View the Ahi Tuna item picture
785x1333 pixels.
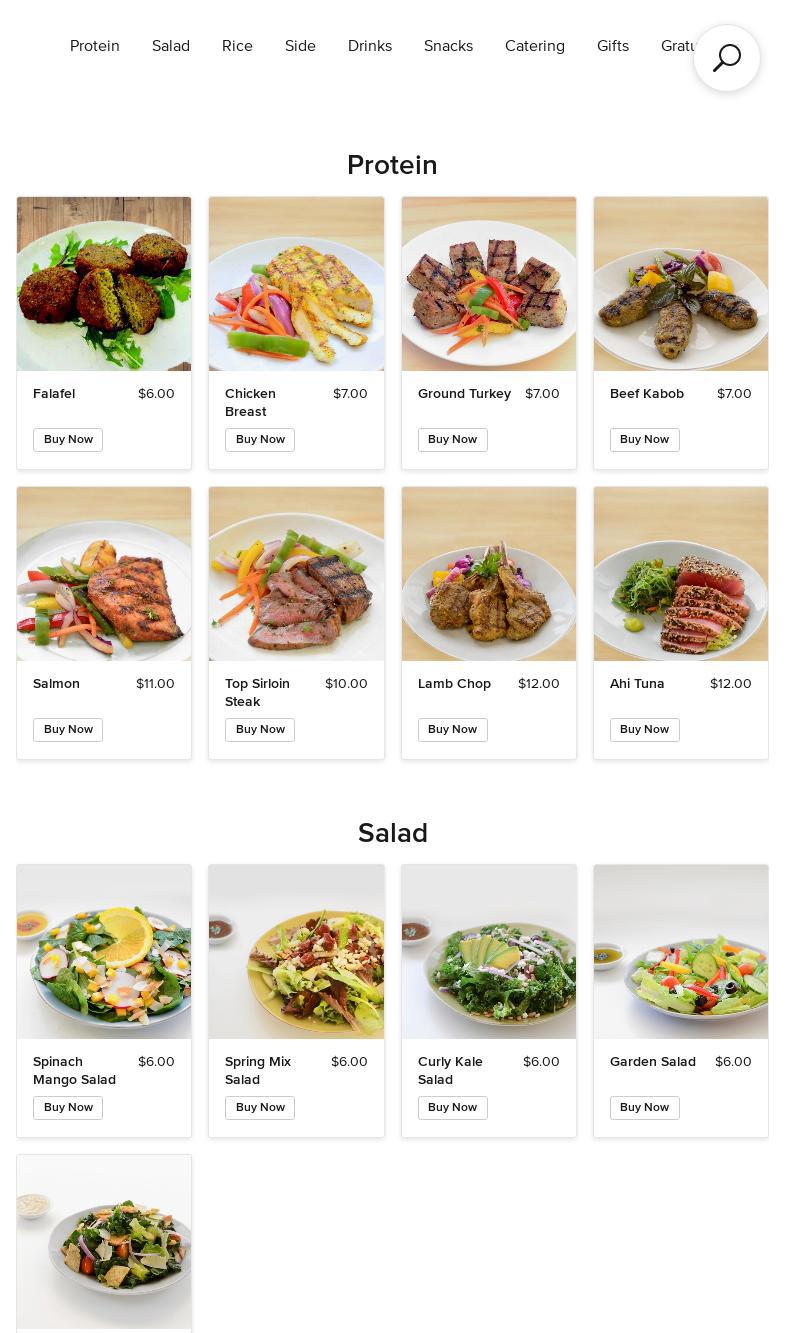coord(681,574)
